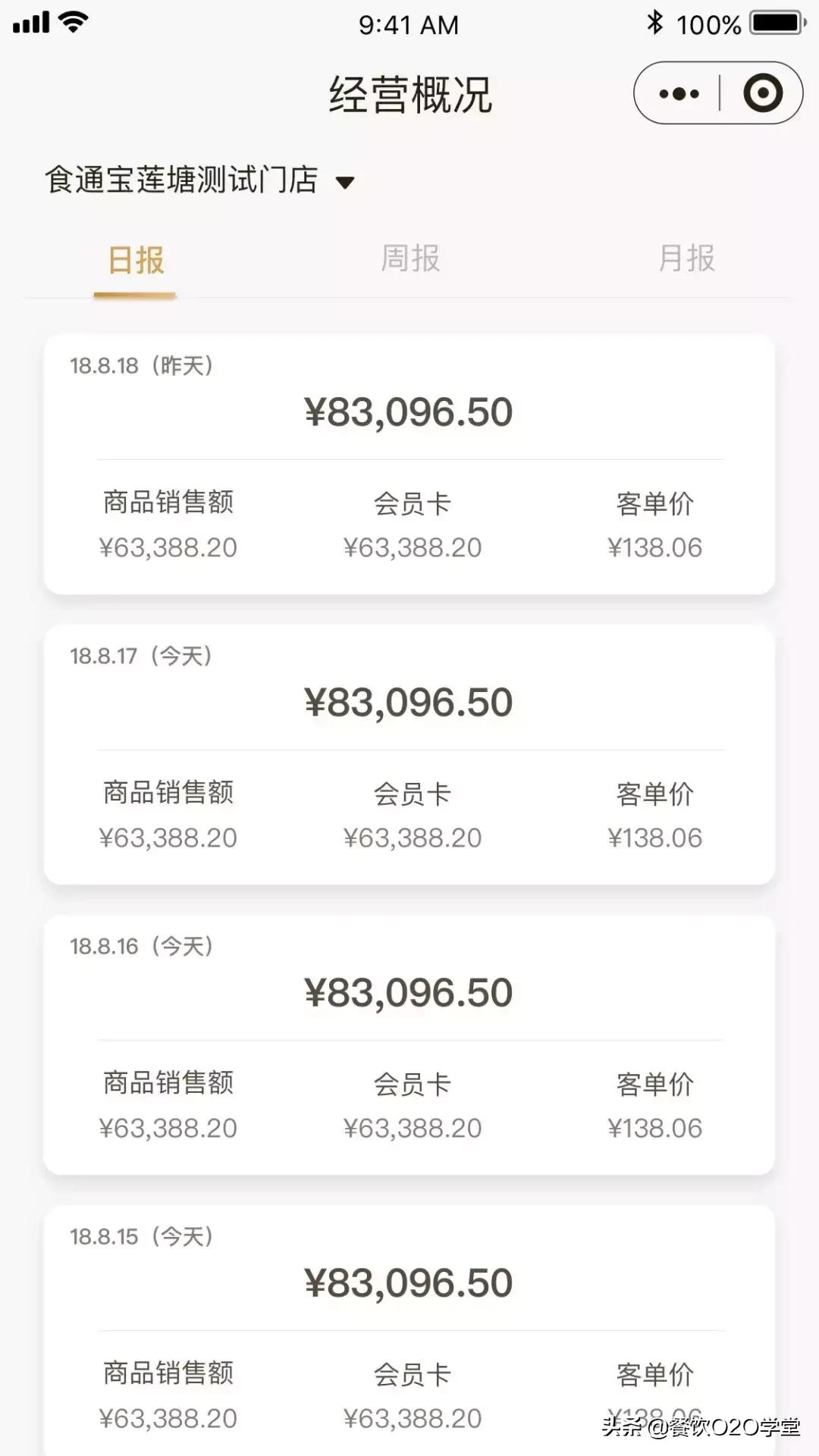Open the 18.8.17 今天 report card
Screen dimensions: 819x1456
[x=409, y=754]
